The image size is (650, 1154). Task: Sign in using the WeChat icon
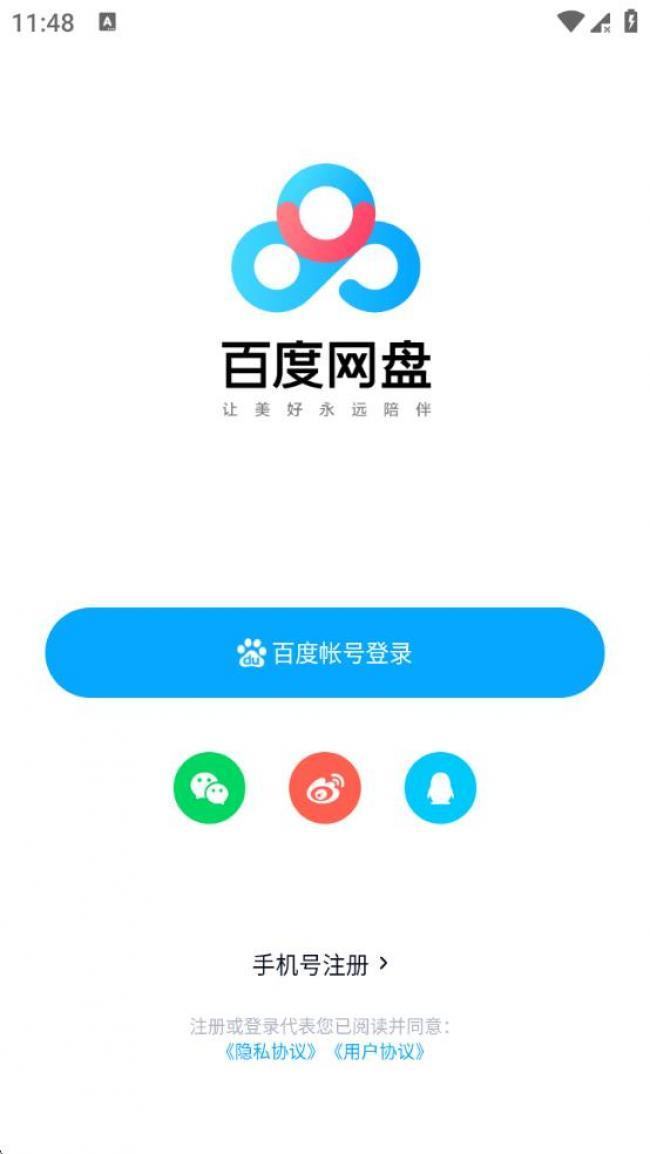[x=209, y=788]
